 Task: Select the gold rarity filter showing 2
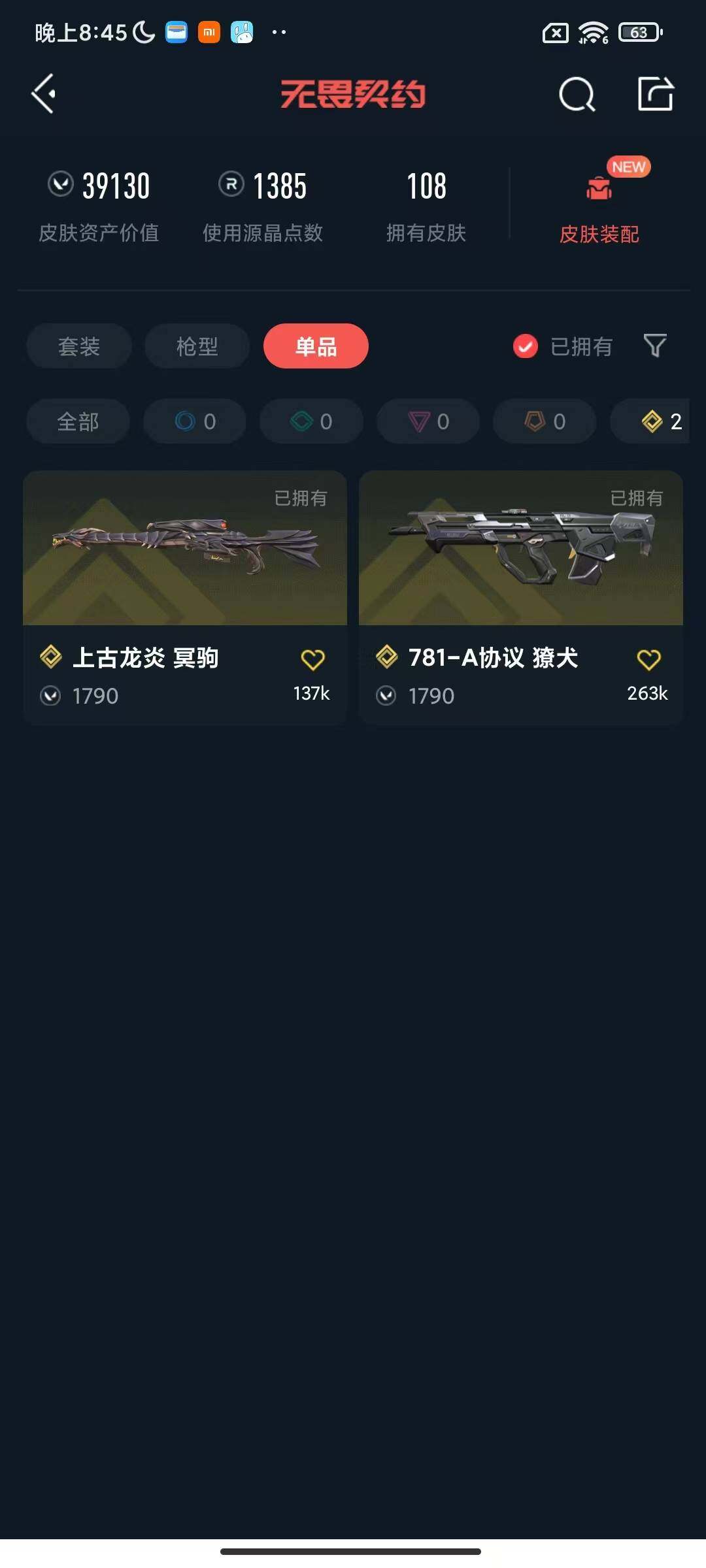(x=657, y=422)
